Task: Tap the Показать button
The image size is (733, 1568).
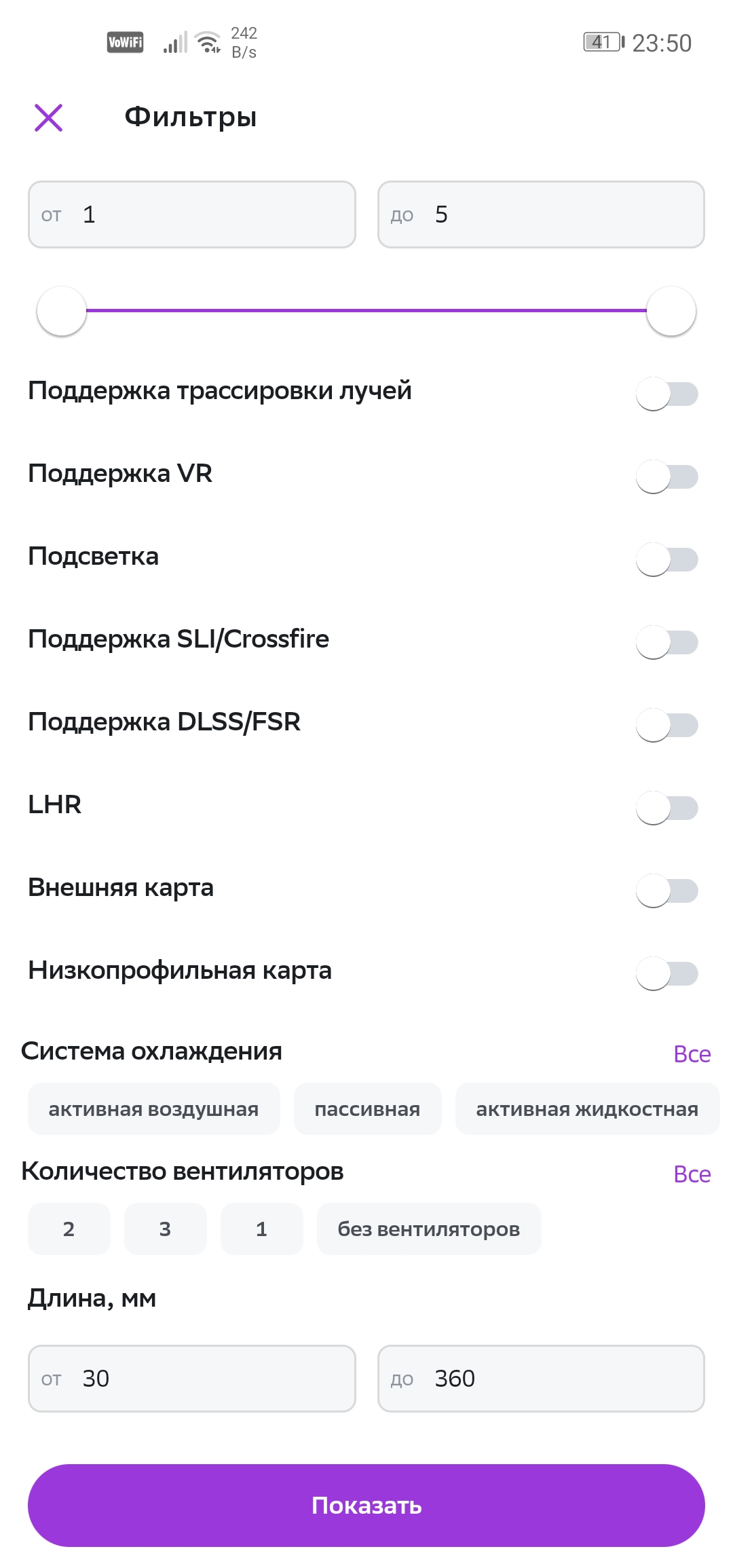Action: [x=366, y=1506]
